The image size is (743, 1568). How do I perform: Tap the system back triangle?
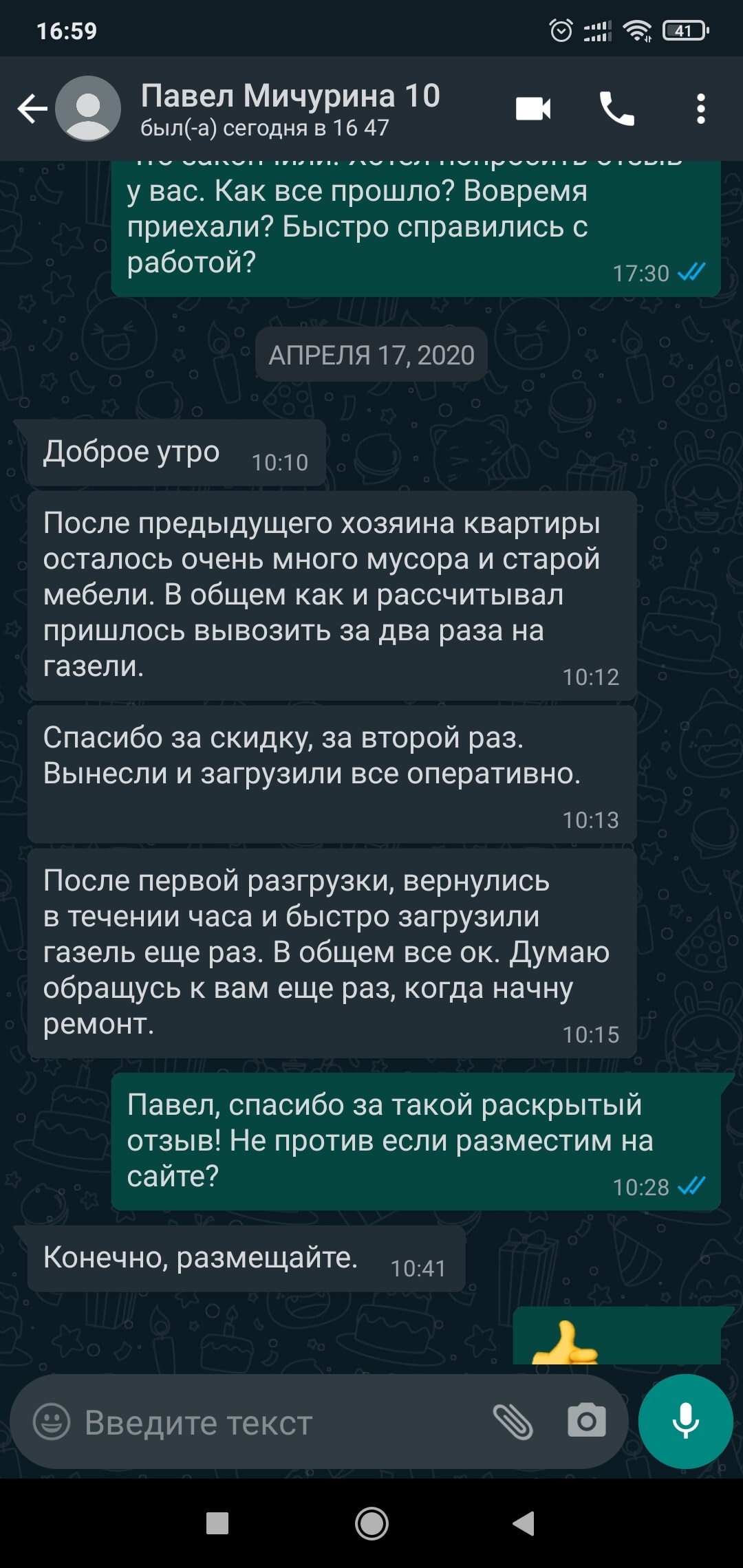[x=524, y=1523]
